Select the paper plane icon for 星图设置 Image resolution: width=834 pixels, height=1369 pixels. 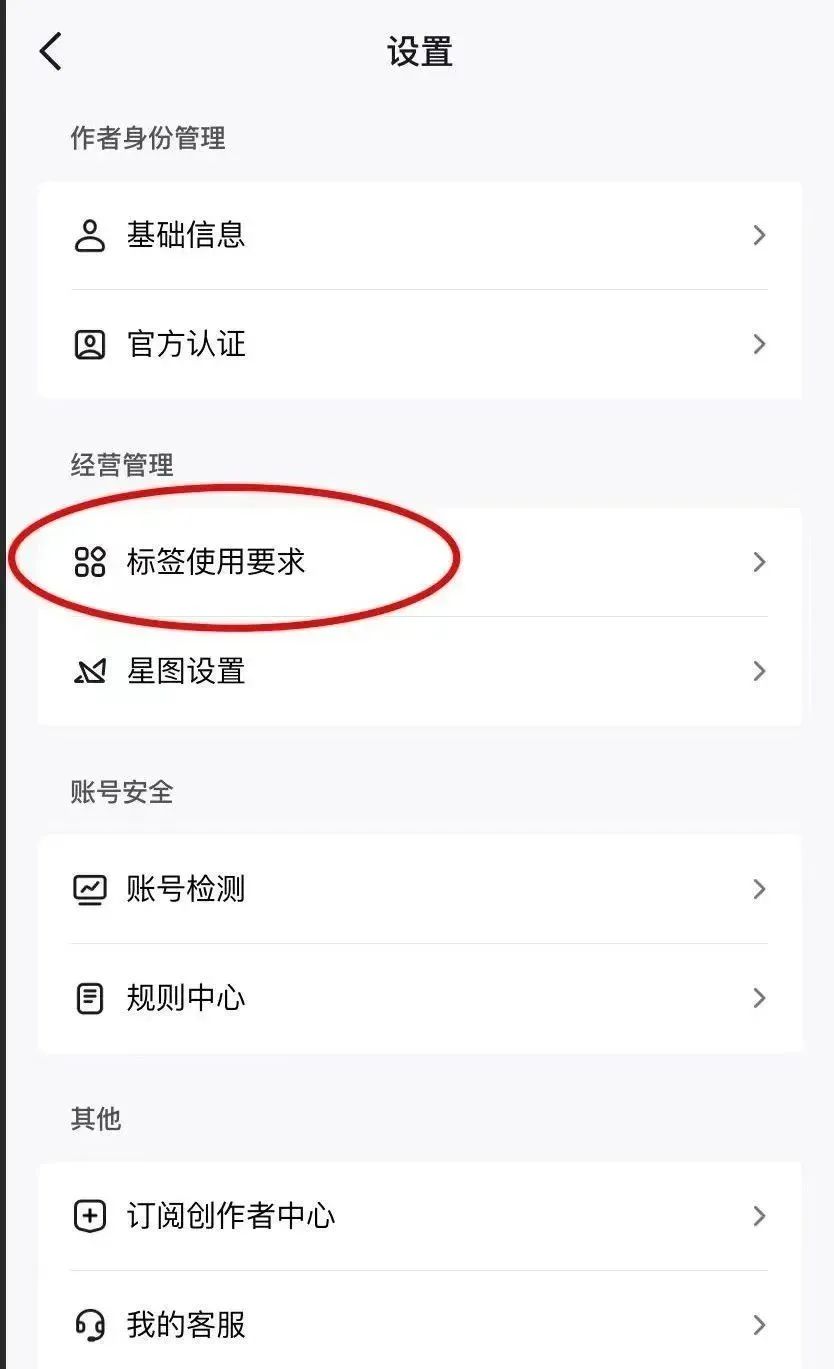(90, 671)
